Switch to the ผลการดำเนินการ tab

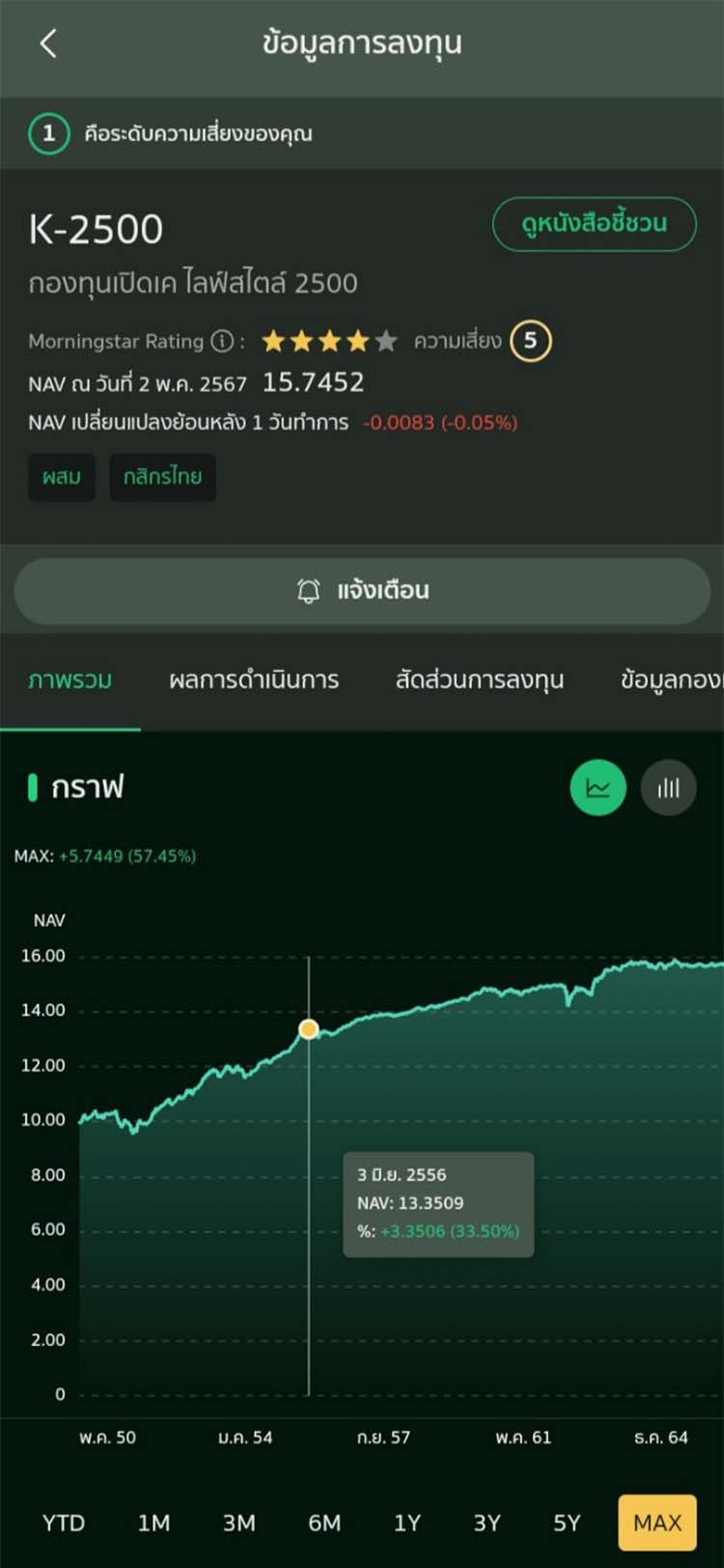(x=254, y=680)
